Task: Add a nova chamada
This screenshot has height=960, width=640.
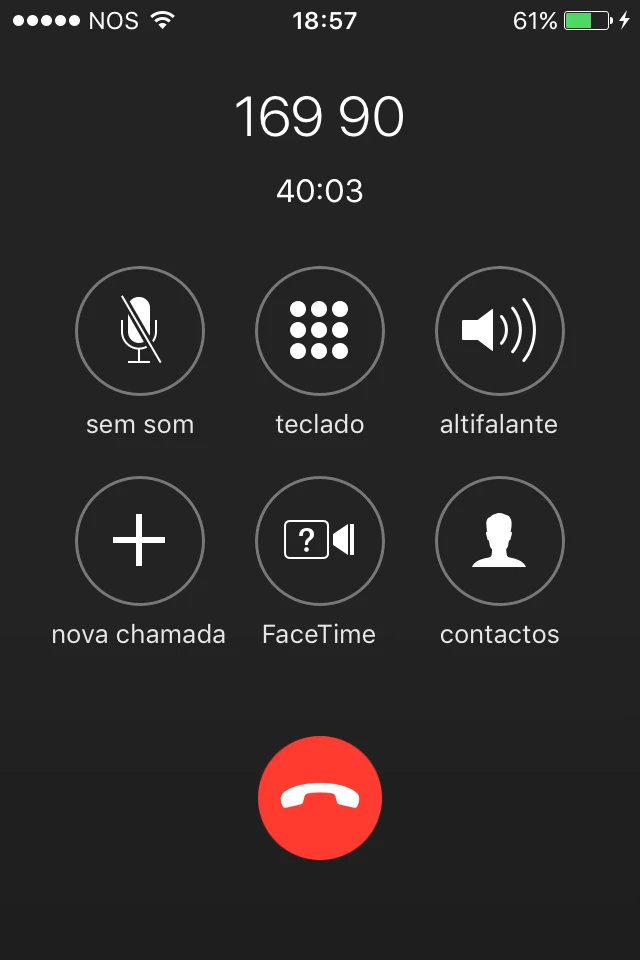Action: coord(140,541)
